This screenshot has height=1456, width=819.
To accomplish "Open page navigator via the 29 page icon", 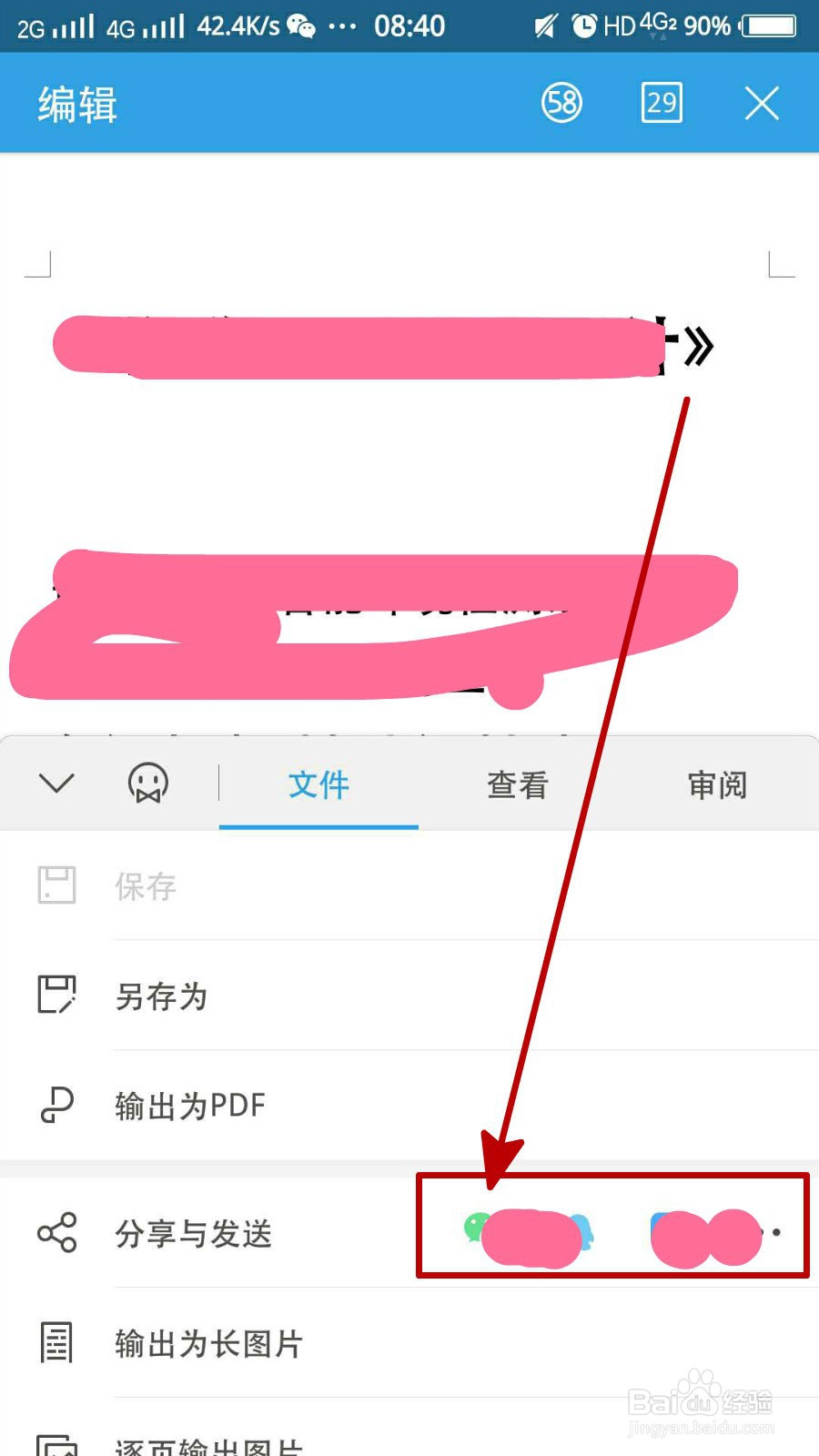I will point(662,102).
